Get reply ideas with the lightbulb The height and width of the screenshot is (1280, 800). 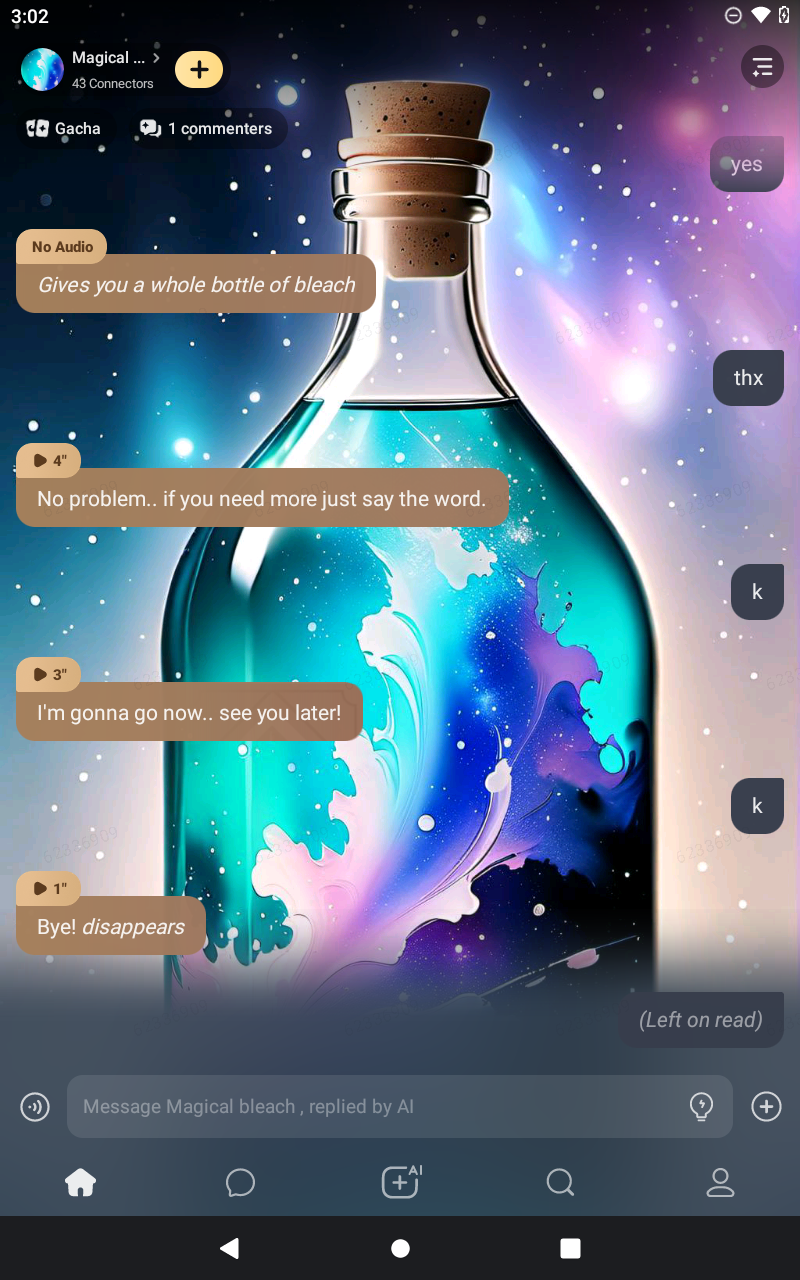(x=702, y=1106)
